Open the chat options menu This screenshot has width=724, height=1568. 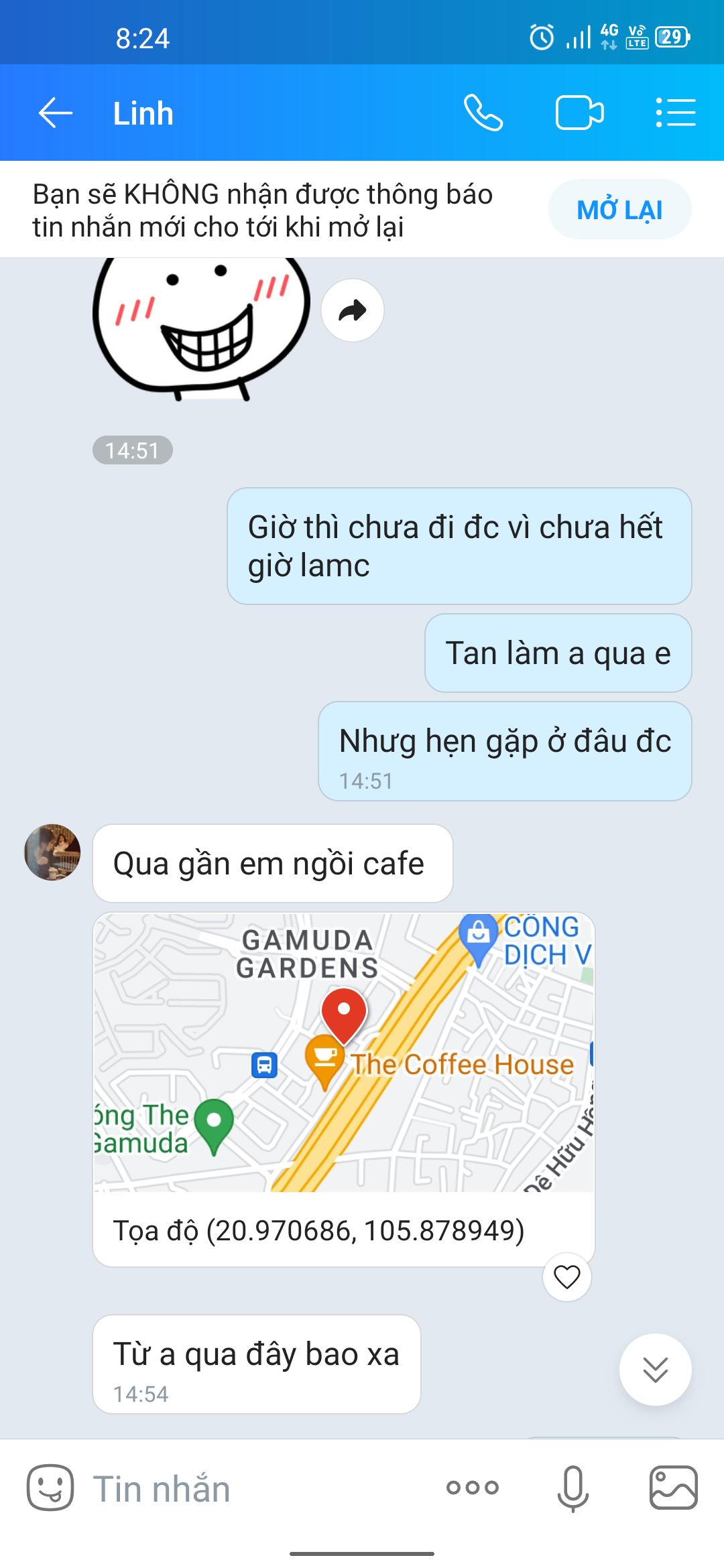pyautogui.click(x=675, y=113)
